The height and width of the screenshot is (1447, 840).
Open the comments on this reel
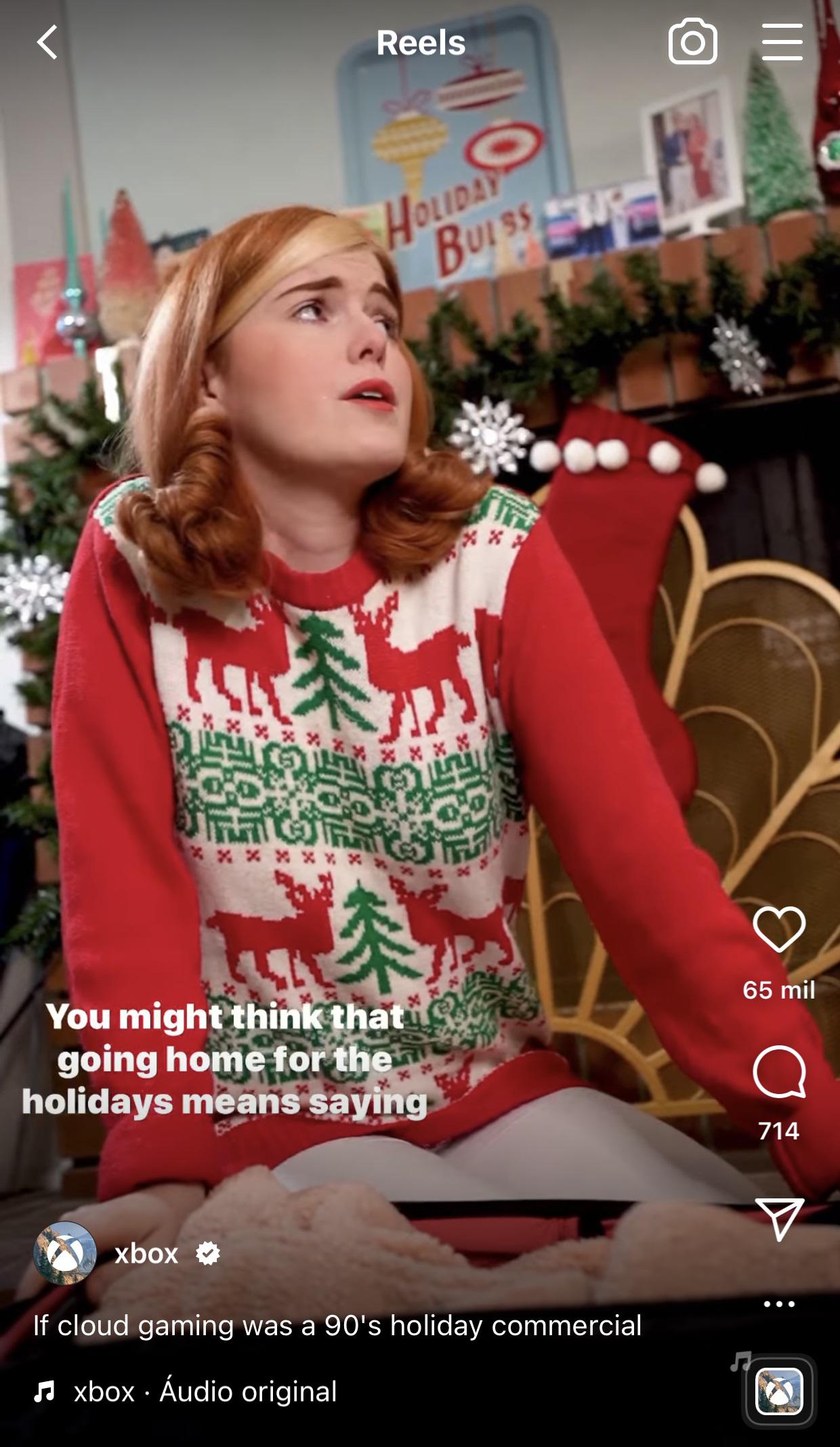click(779, 1071)
